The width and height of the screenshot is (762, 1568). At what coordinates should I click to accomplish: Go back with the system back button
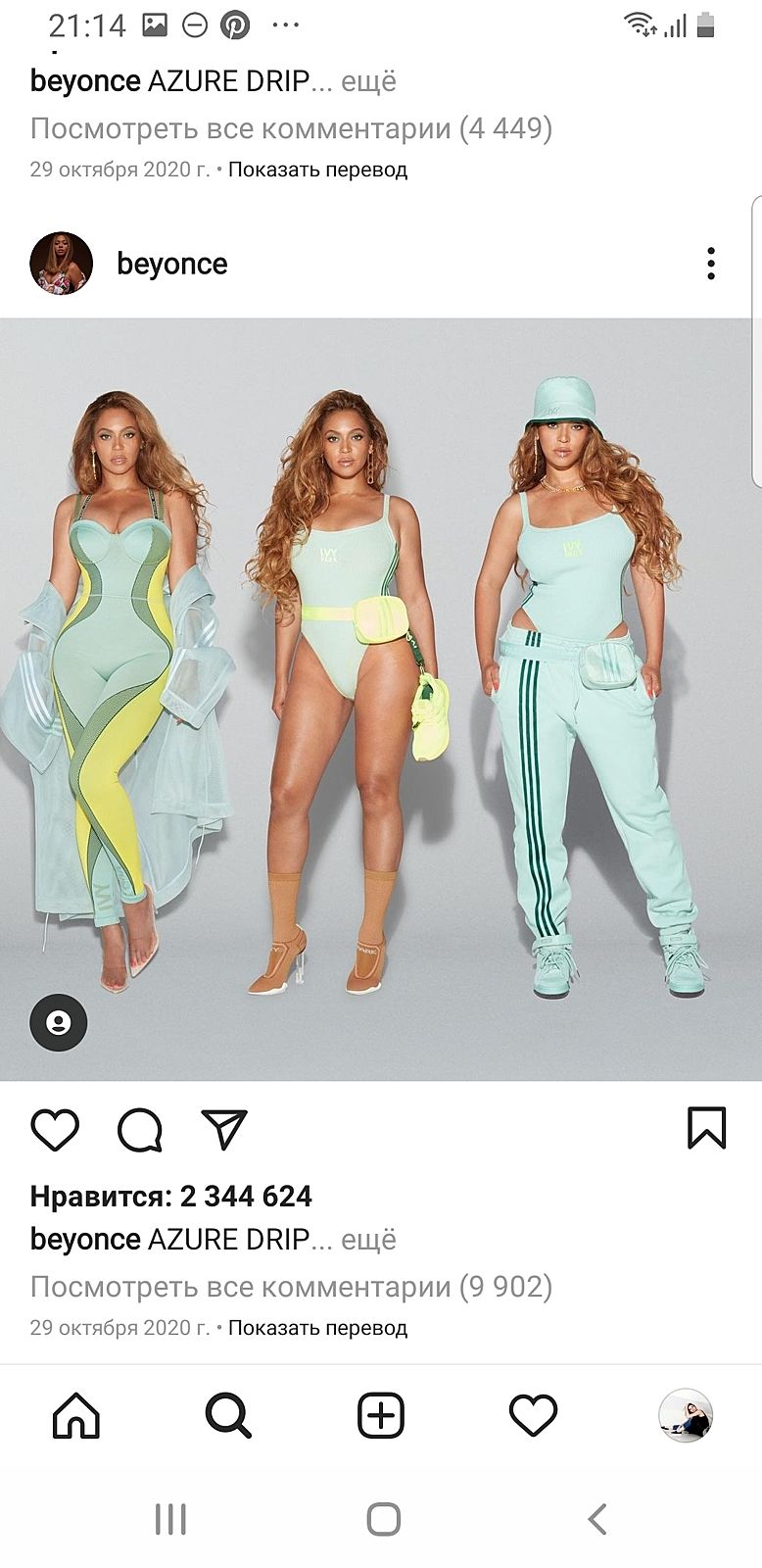click(x=597, y=1519)
